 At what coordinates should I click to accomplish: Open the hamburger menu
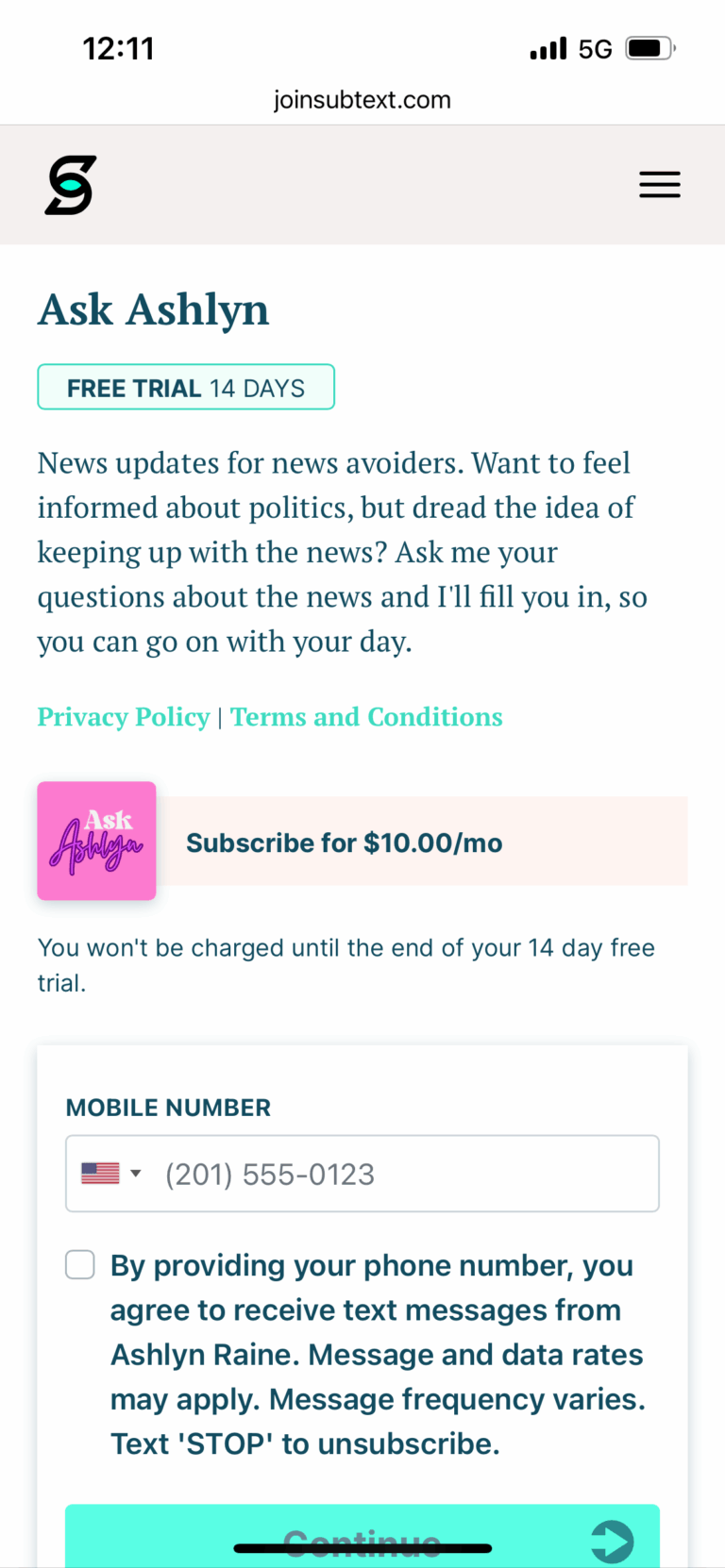[659, 184]
